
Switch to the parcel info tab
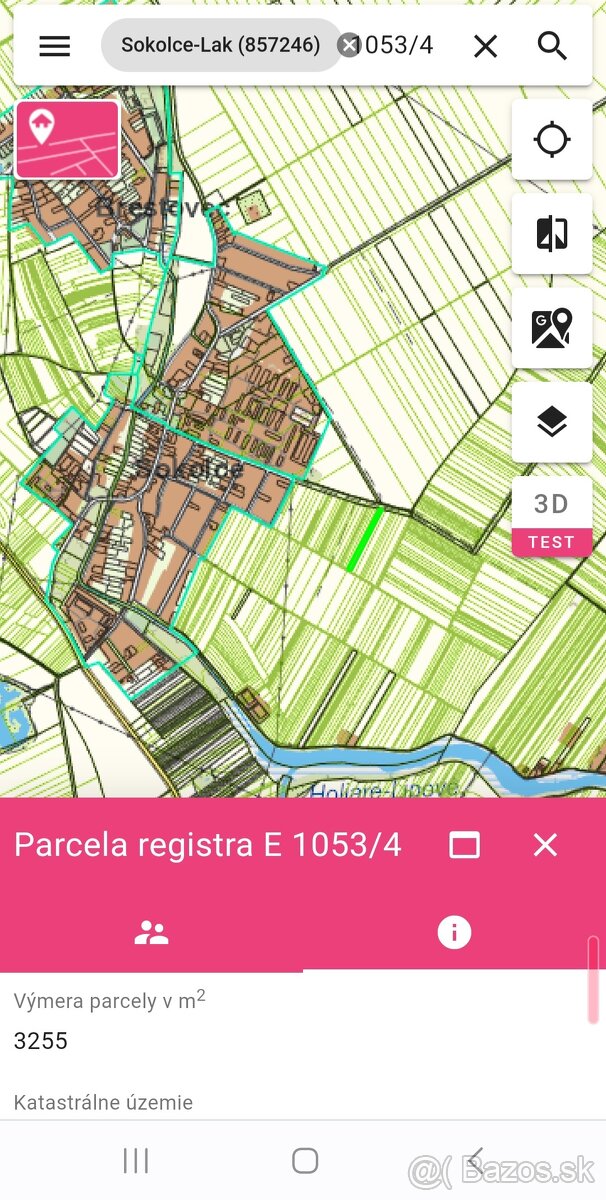click(x=454, y=933)
